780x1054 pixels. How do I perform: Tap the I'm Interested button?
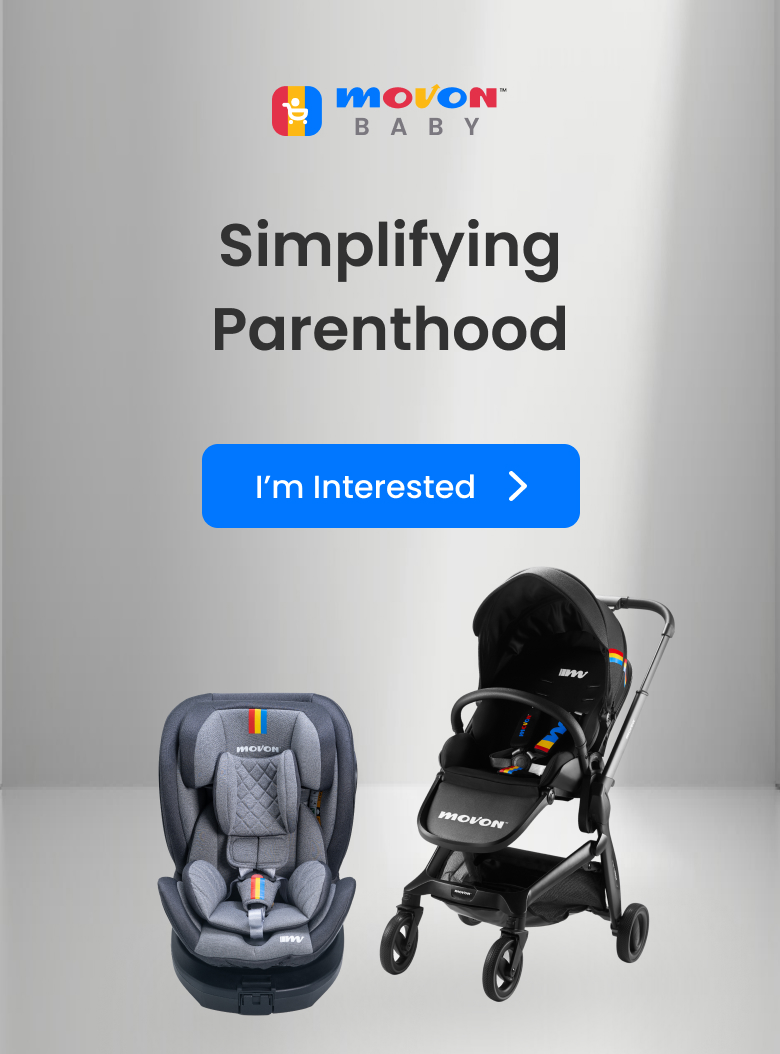click(x=390, y=486)
